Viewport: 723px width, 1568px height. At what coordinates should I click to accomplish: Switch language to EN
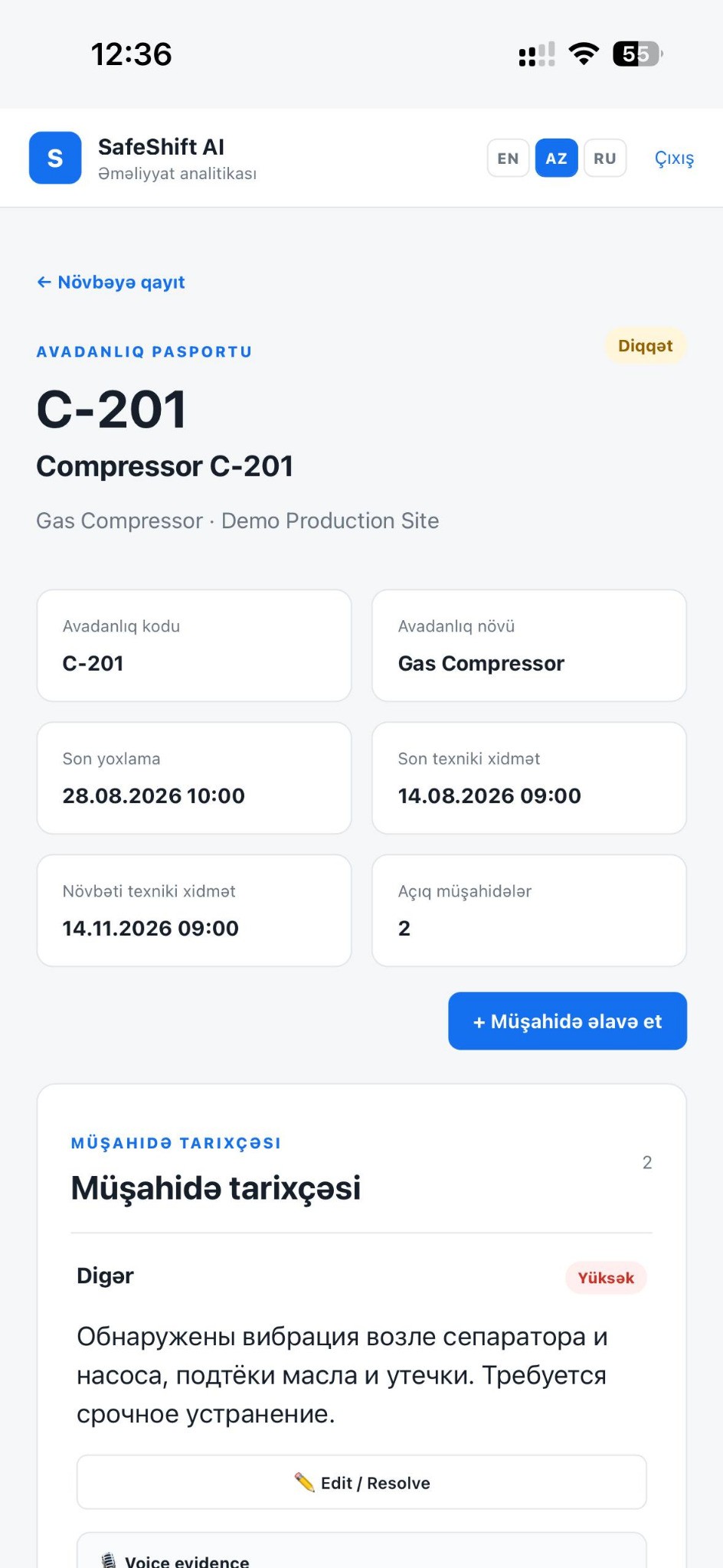pyautogui.click(x=508, y=158)
